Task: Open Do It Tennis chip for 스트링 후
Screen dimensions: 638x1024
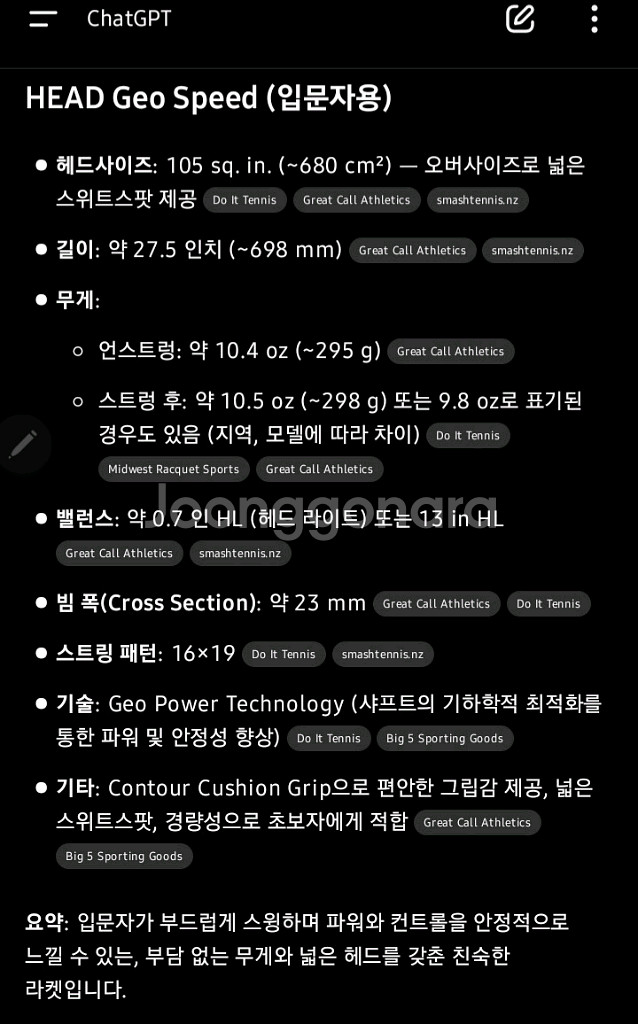Action: click(468, 436)
